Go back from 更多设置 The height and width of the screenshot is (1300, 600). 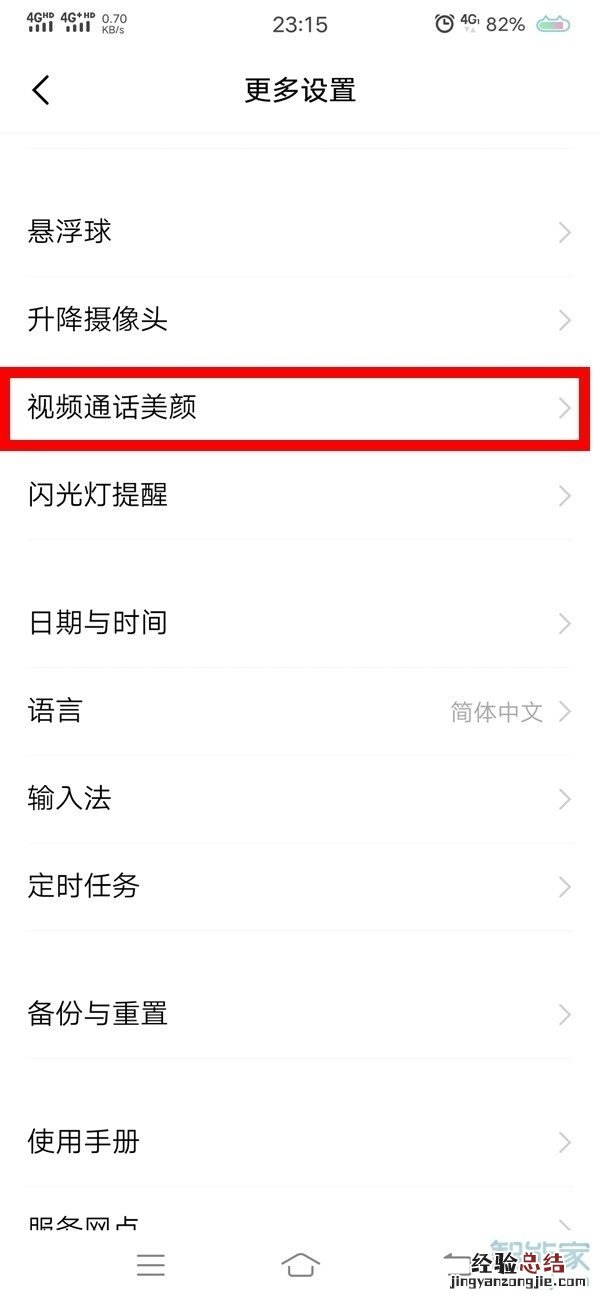point(41,90)
